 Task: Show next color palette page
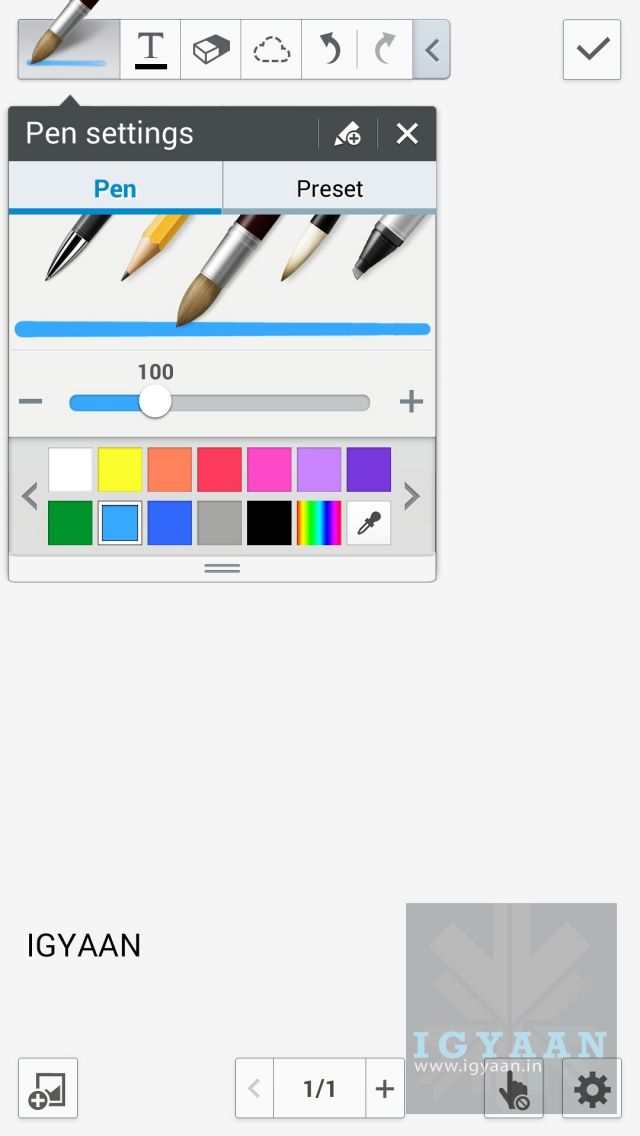tap(412, 496)
